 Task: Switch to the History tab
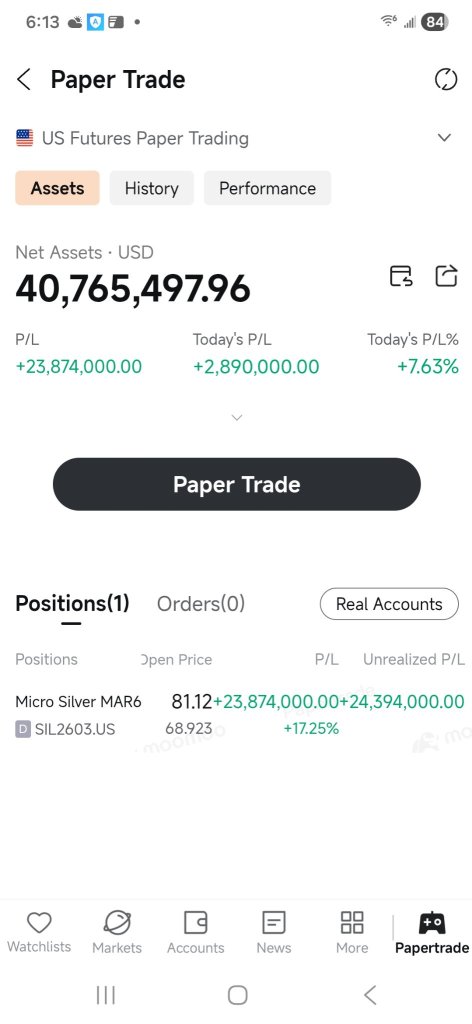pyautogui.click(x=151, y=188)
